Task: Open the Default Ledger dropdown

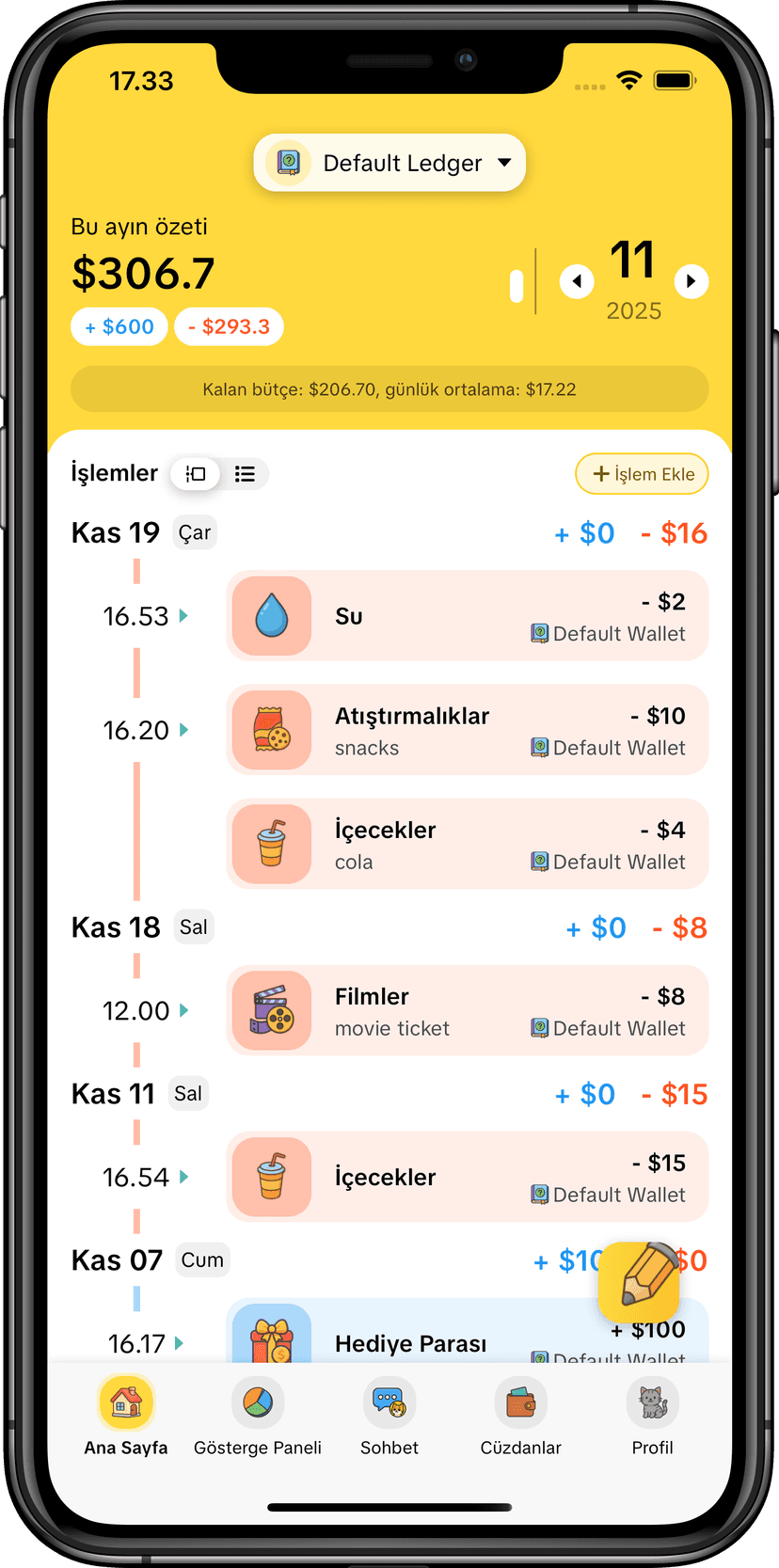Action: 389,163
